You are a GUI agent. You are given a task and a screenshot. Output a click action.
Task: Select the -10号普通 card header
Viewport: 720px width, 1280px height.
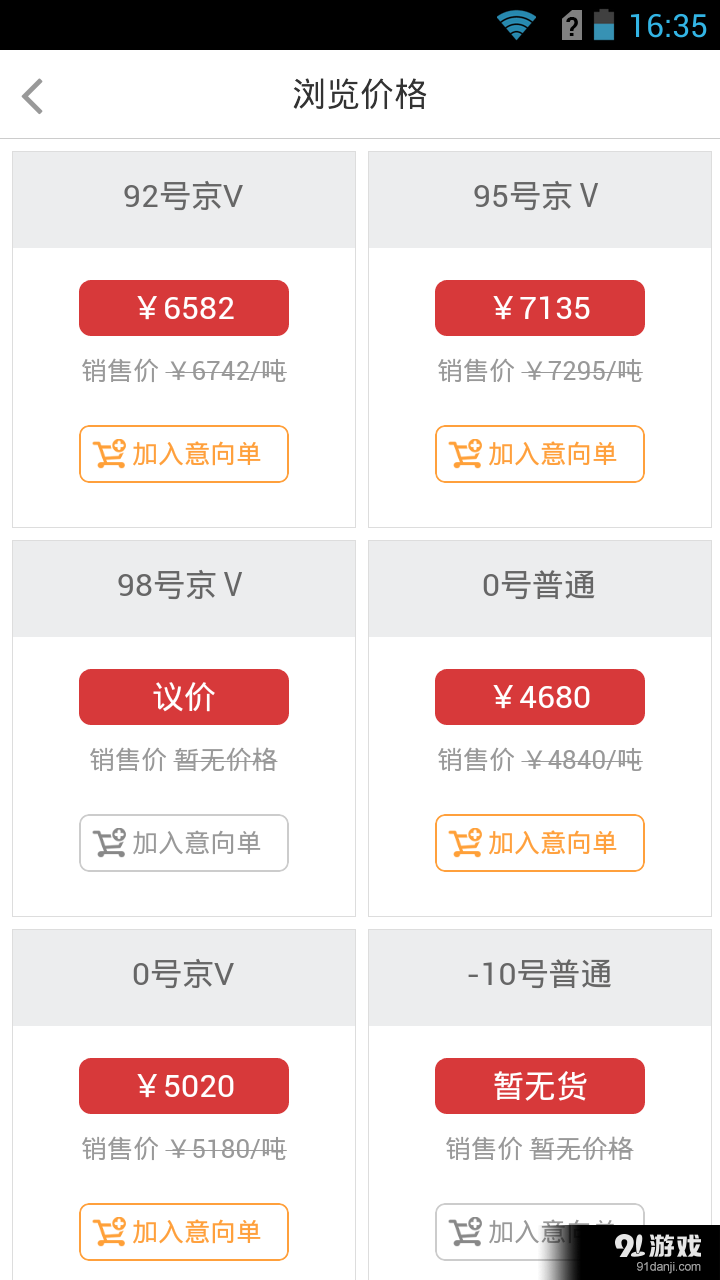point(539,976)
